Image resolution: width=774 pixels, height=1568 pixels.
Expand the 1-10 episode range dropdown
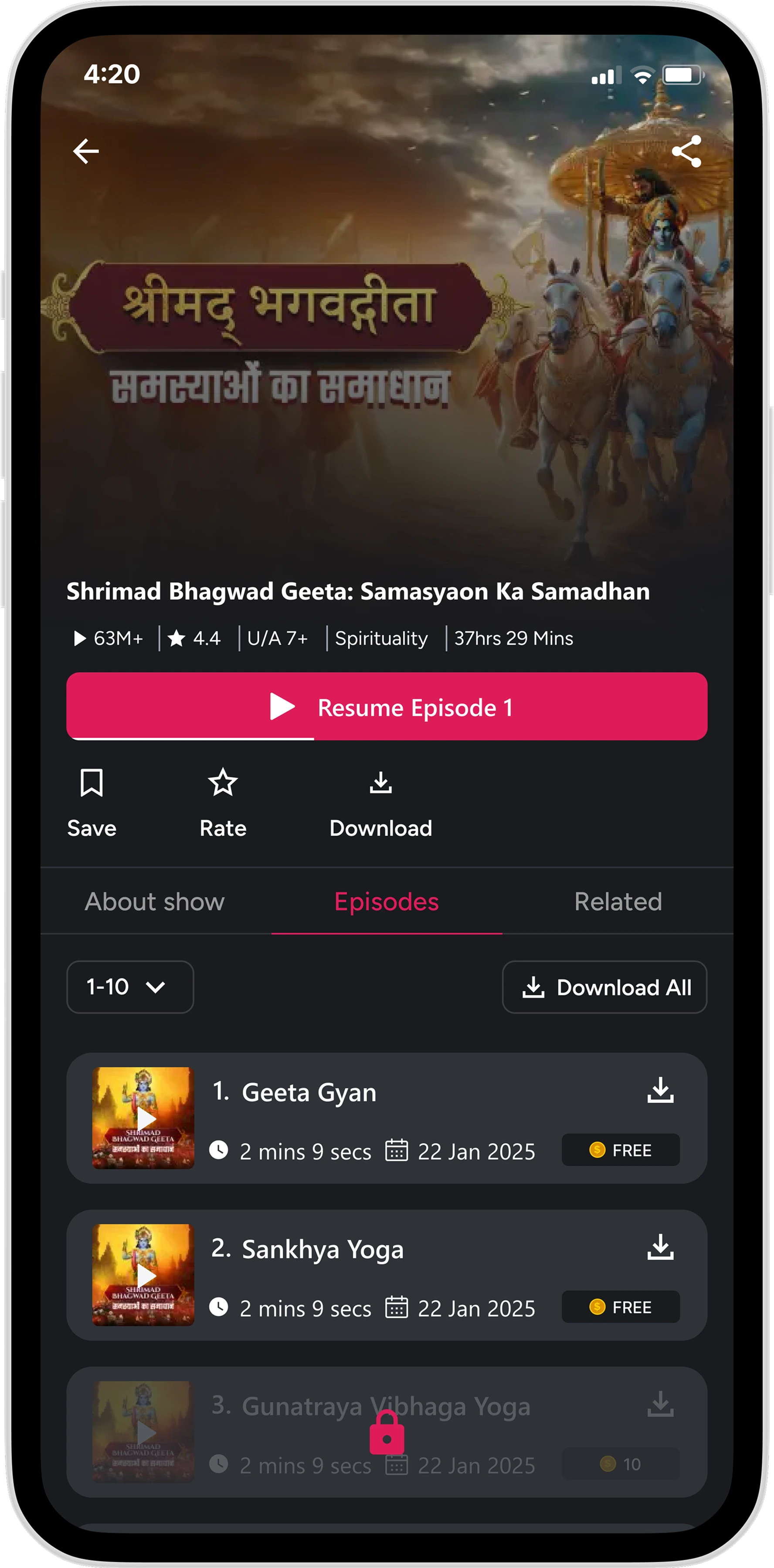[x=130, y=987]
